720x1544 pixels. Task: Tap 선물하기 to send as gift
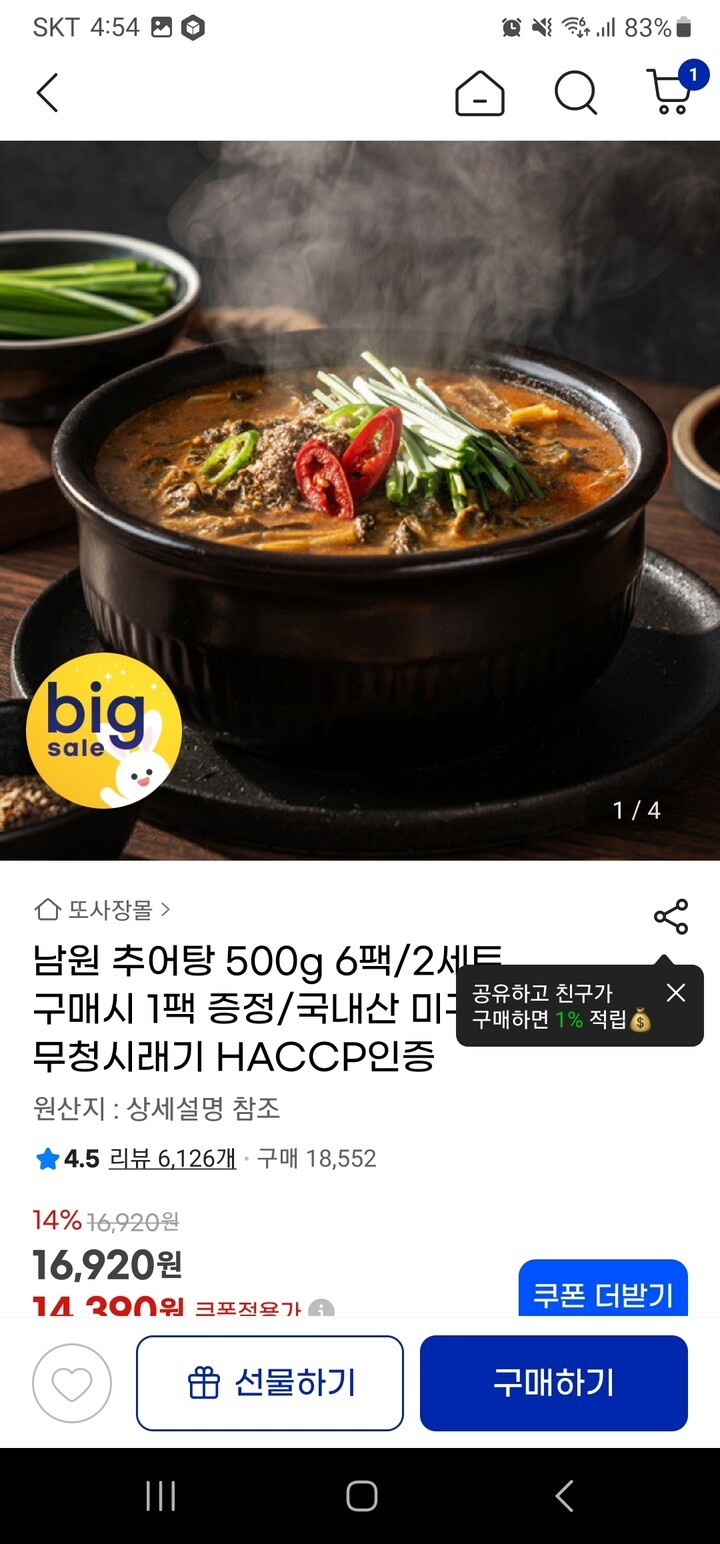coord(270,1383)
